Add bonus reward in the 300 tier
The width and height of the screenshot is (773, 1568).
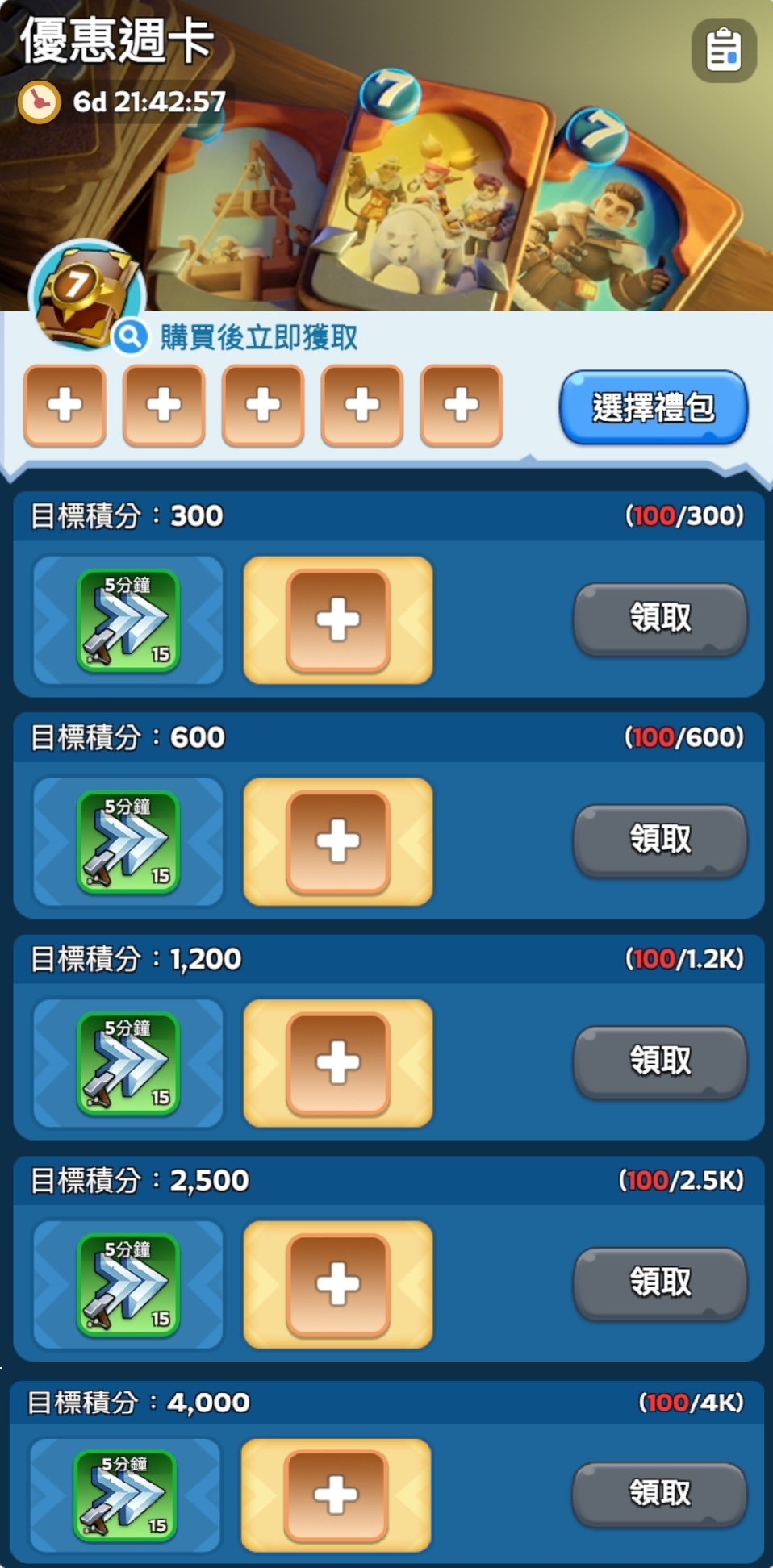(338, 619)
